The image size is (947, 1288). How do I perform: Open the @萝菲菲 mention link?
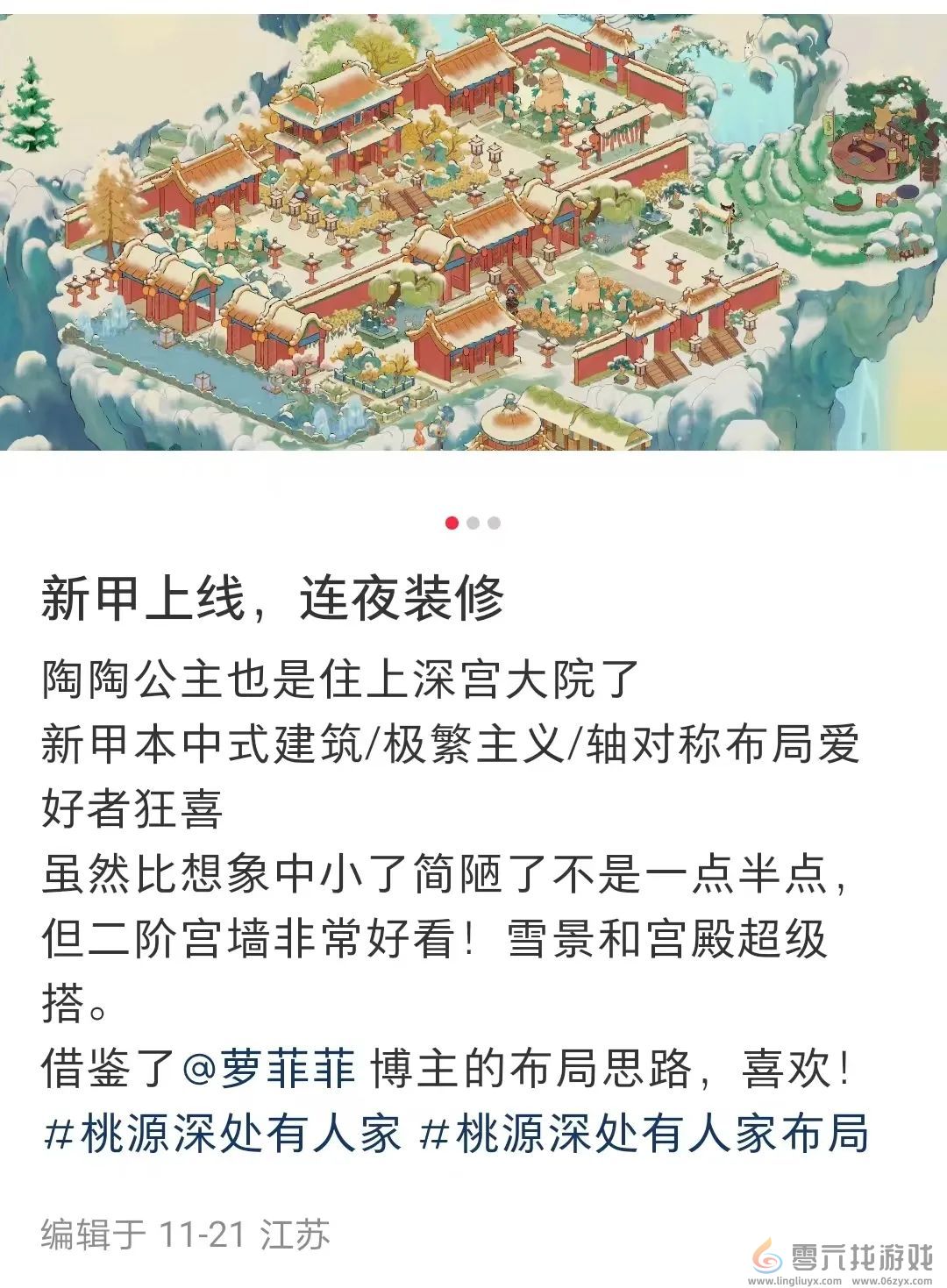(x=269, y=1069)
